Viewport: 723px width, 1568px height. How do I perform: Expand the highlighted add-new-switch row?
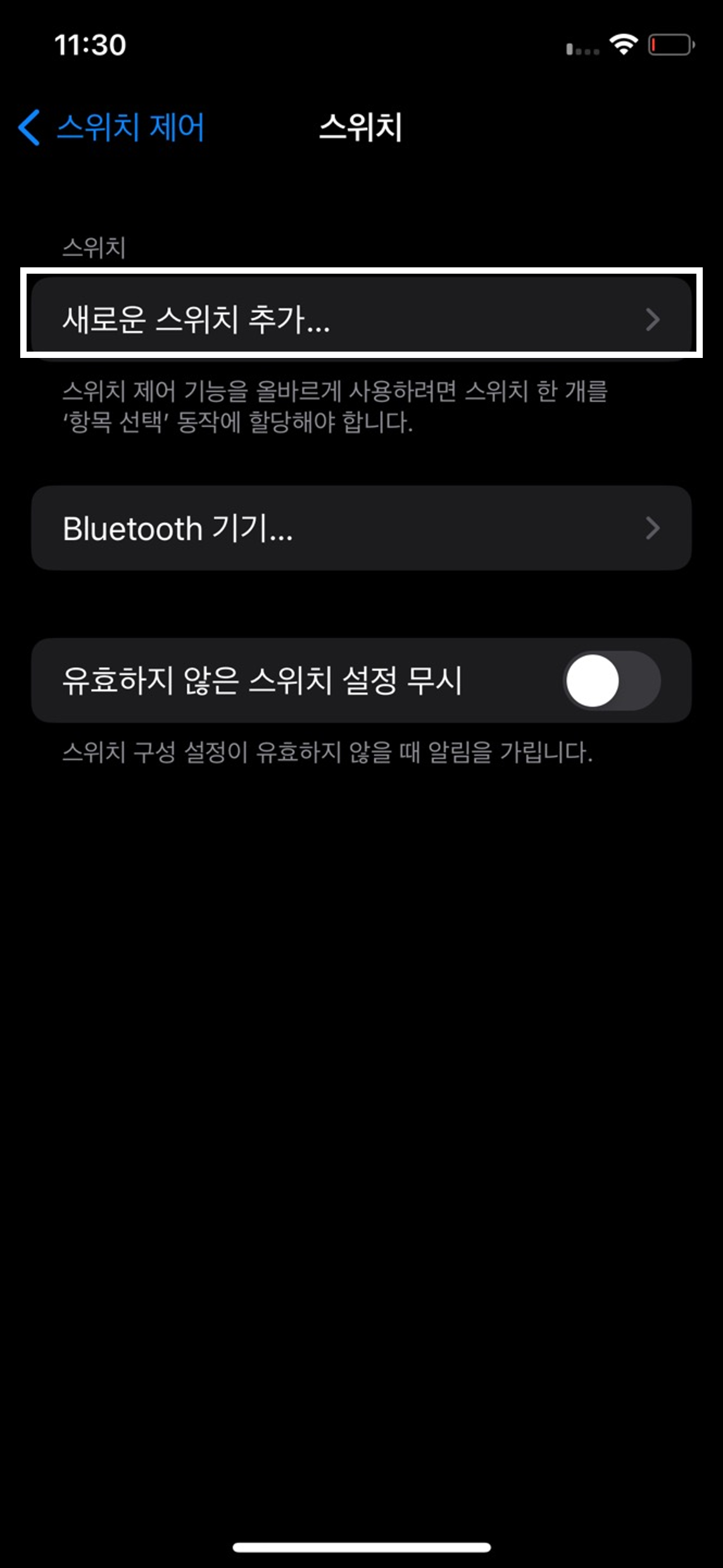coord(361,320)
